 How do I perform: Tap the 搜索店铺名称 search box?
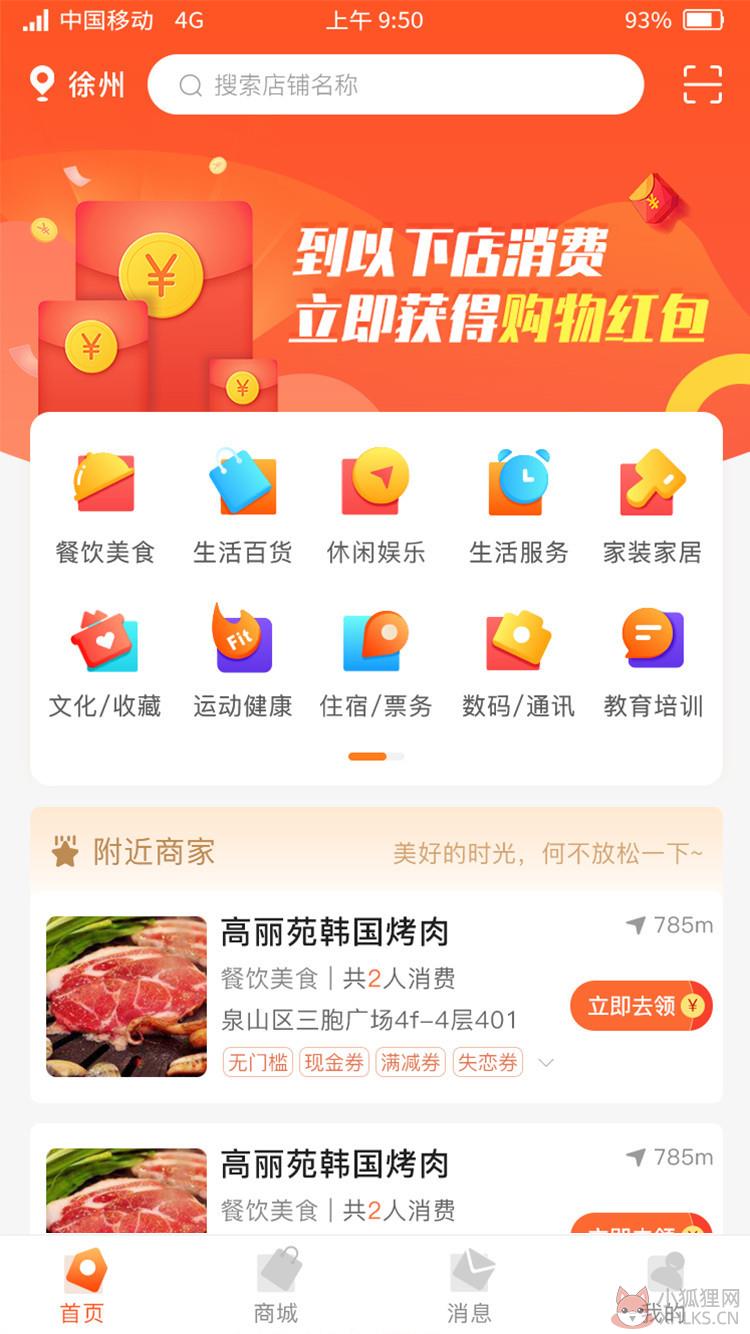(396, 85)
